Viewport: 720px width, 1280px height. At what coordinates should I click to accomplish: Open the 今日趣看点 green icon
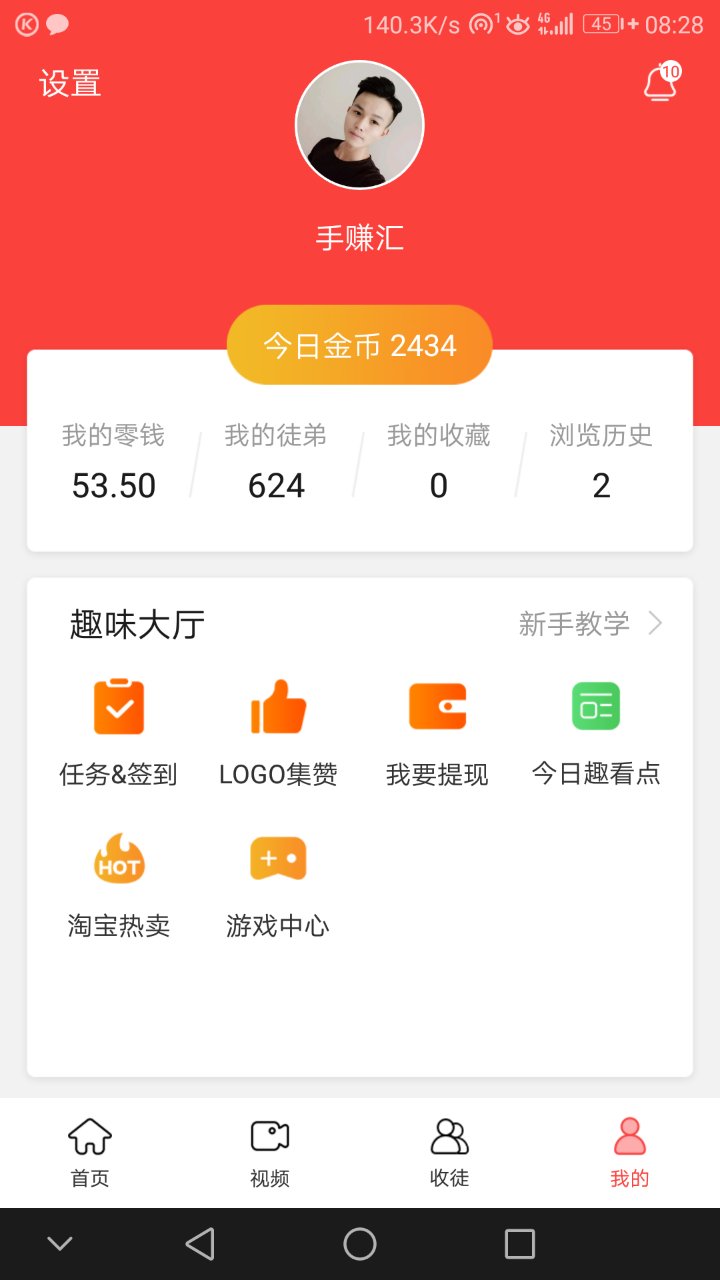click(x=596, y=705)
